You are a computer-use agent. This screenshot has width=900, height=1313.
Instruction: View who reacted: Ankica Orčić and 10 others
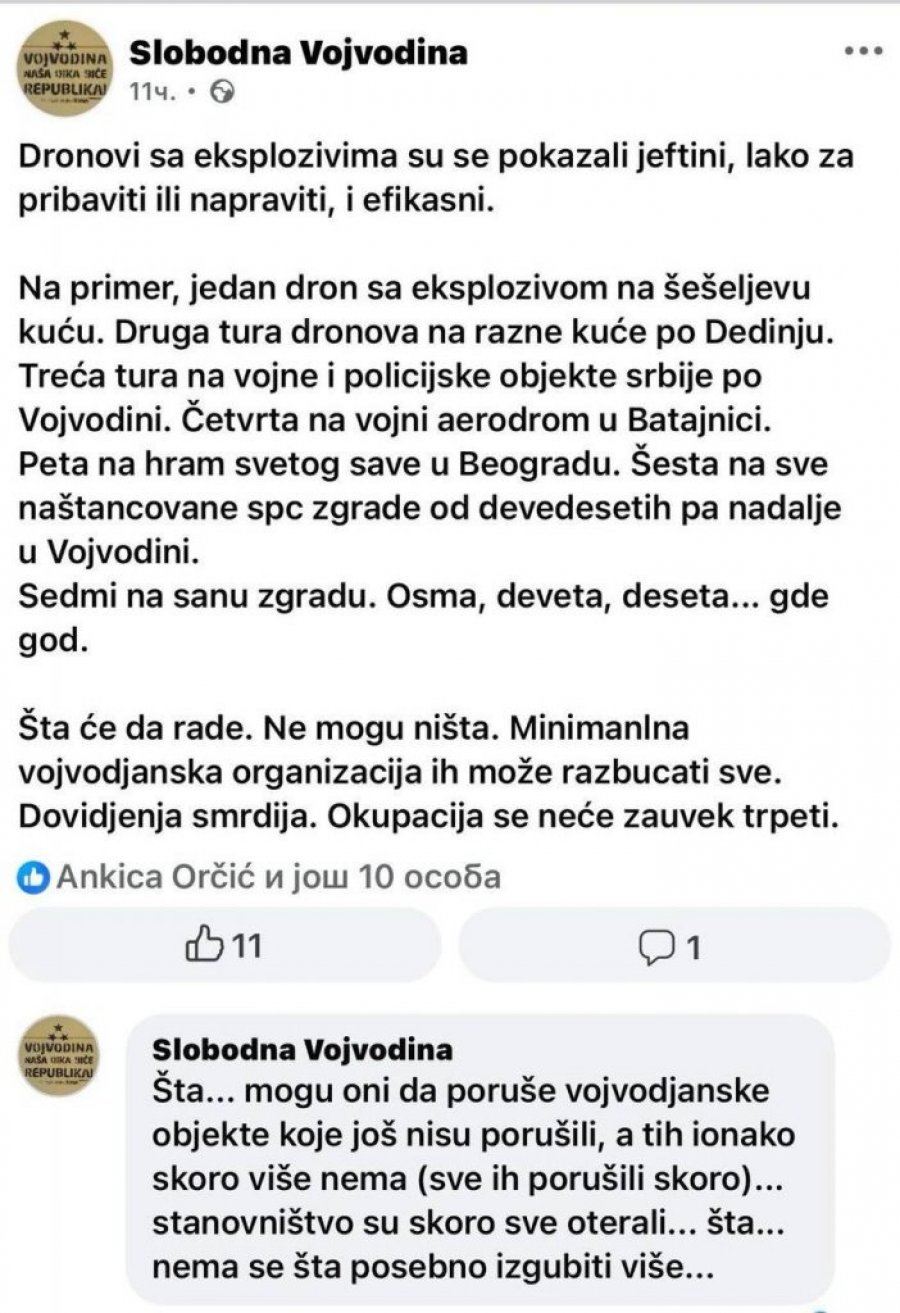tap(259, 877)
